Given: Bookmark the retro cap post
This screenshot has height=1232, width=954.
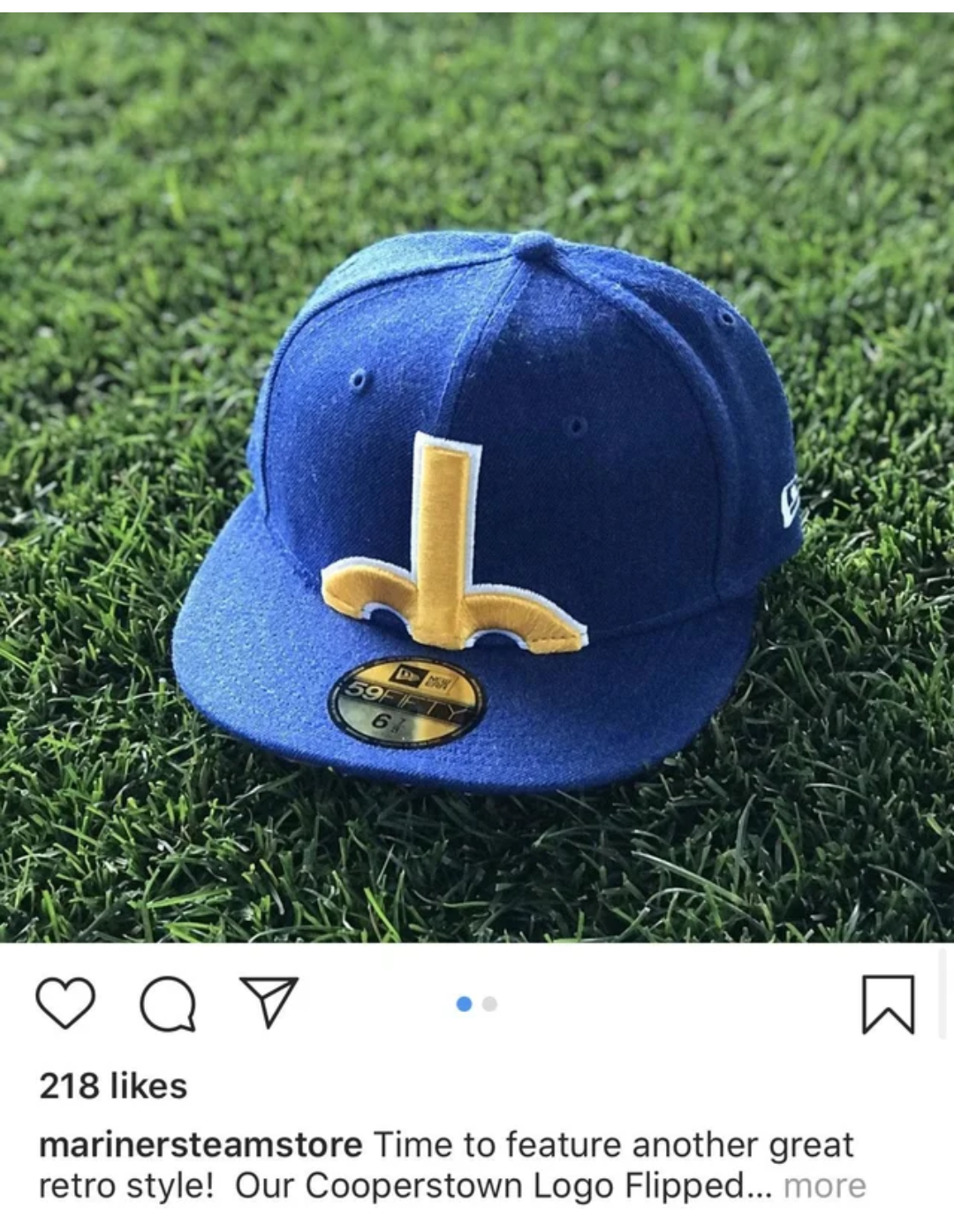Looking at the screenshot, I should click(888, 1004).
